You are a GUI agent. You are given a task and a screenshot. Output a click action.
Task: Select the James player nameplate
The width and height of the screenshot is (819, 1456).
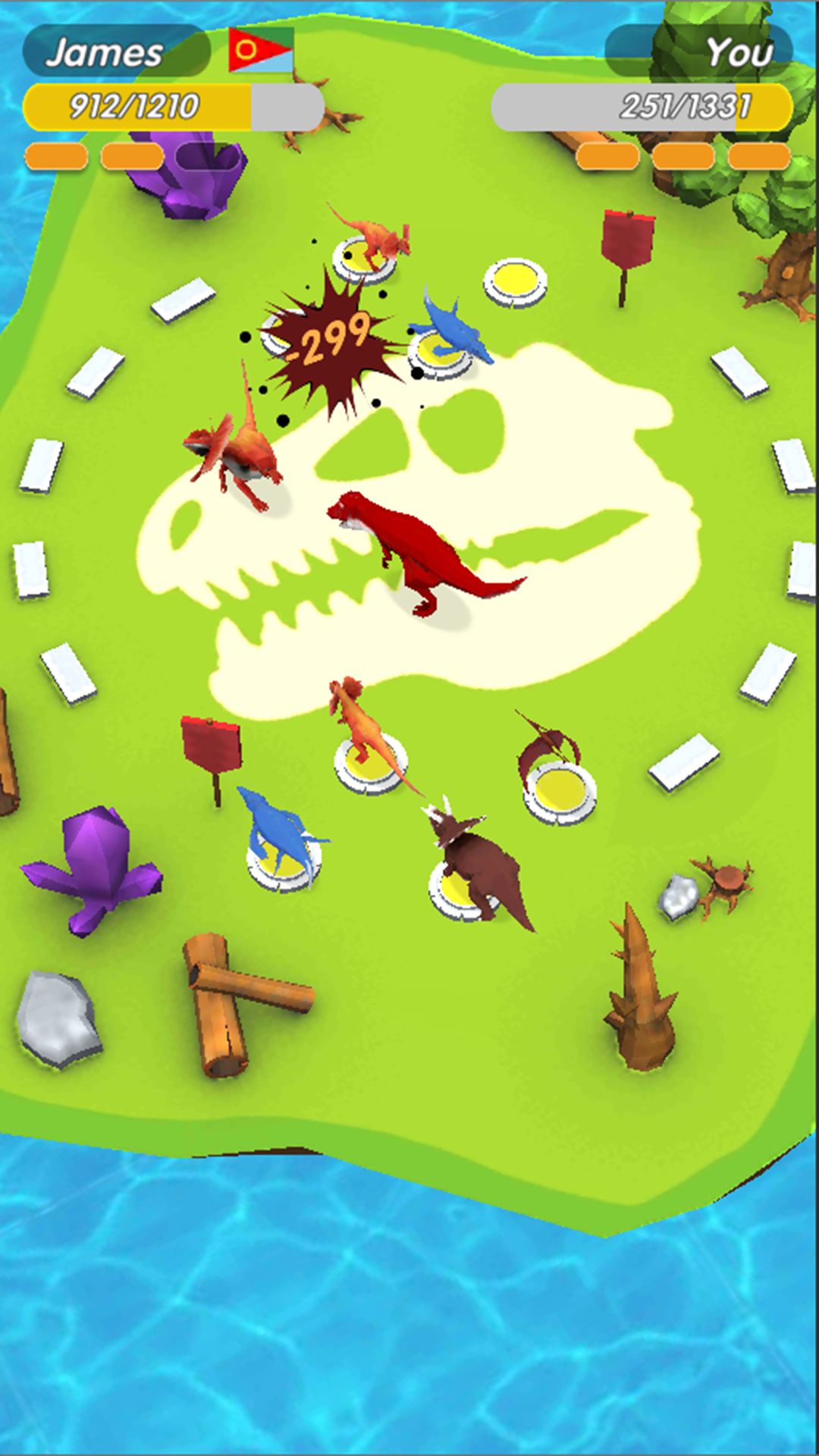click(x=106, y=52)
